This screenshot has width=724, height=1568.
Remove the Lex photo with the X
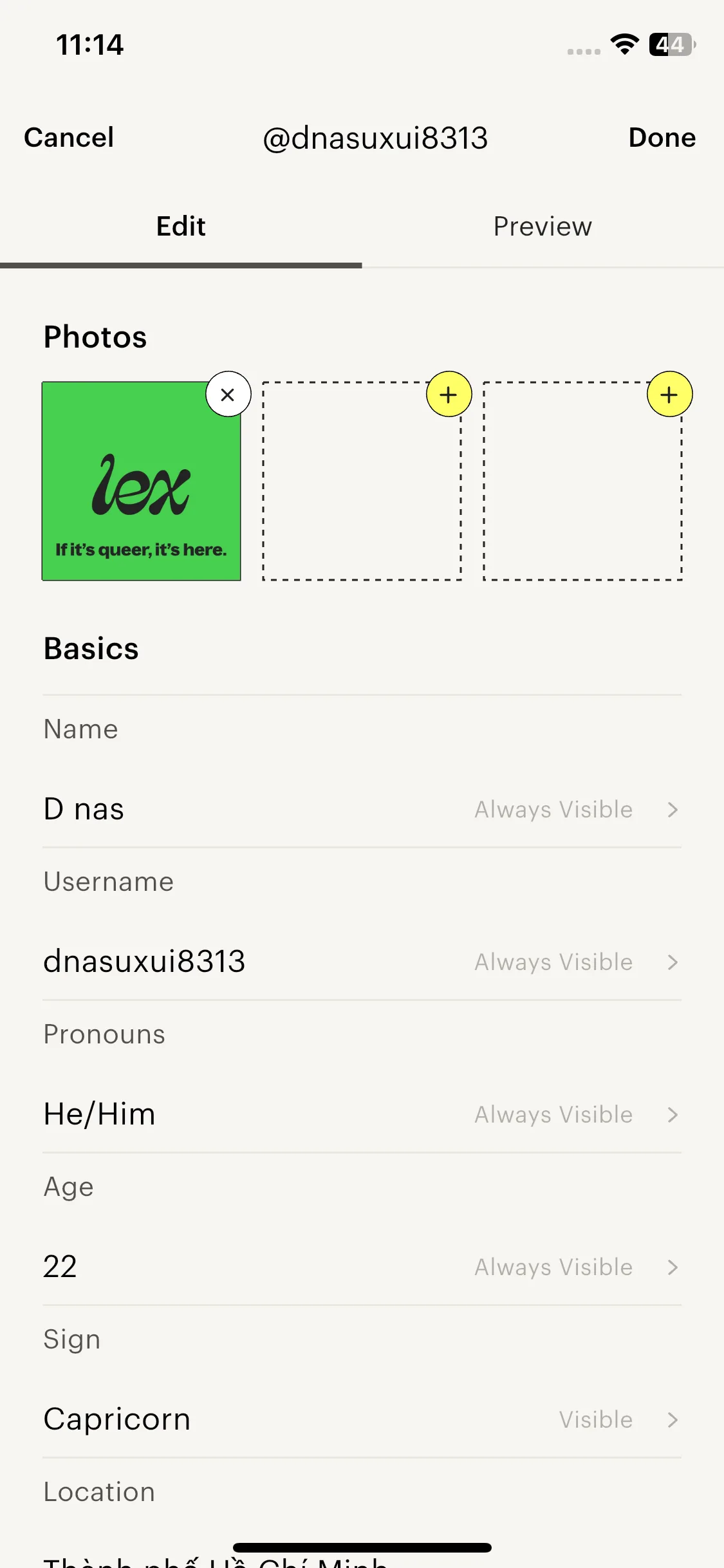pyautogui.click(x=228, y=395)
